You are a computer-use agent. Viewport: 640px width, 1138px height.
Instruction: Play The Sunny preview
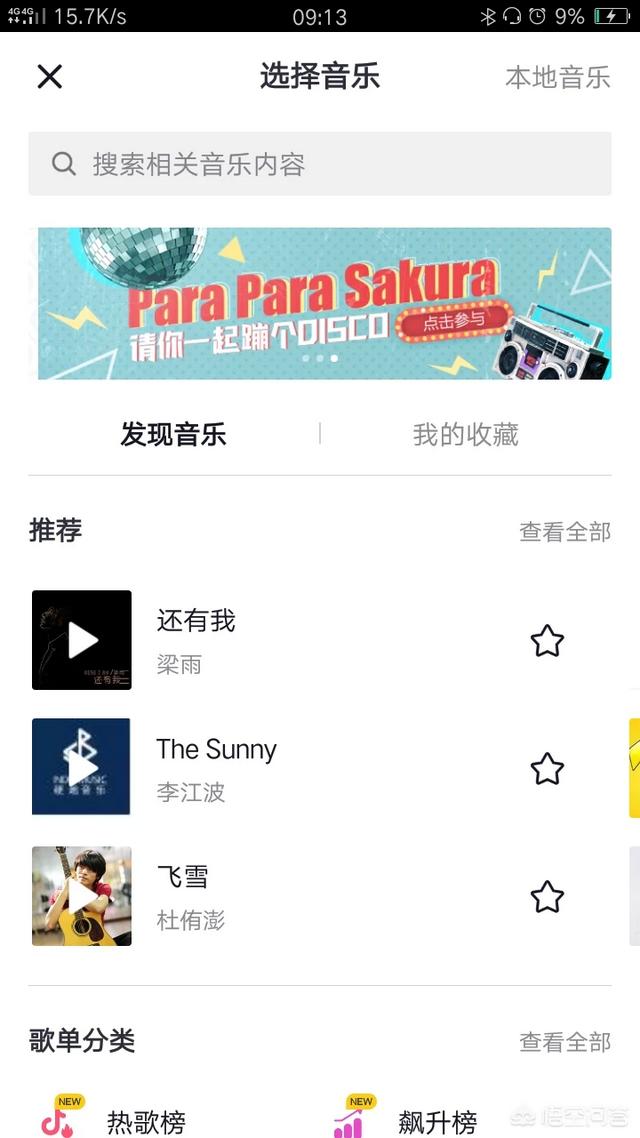pos(81,766)
